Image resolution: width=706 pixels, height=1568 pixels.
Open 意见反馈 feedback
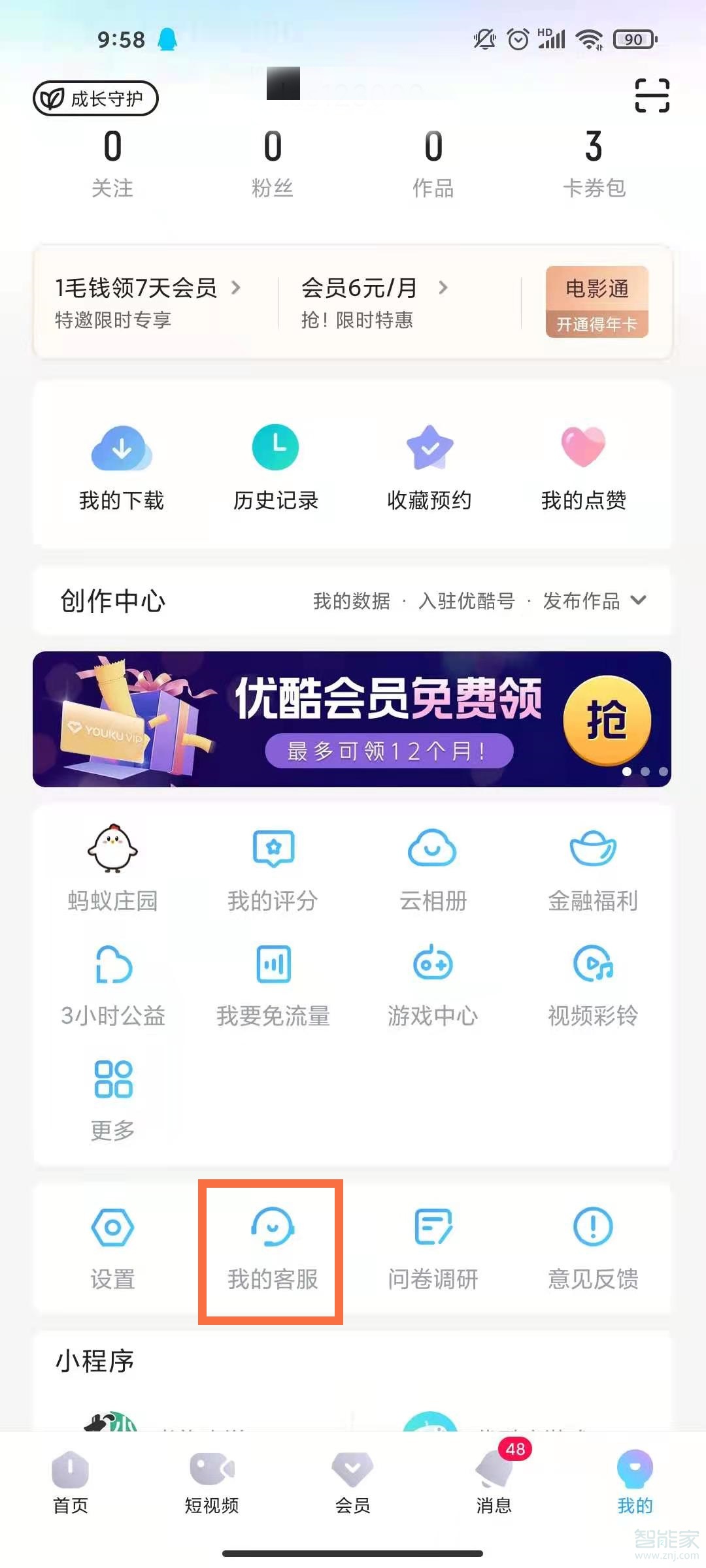(x=592, y=1248)
